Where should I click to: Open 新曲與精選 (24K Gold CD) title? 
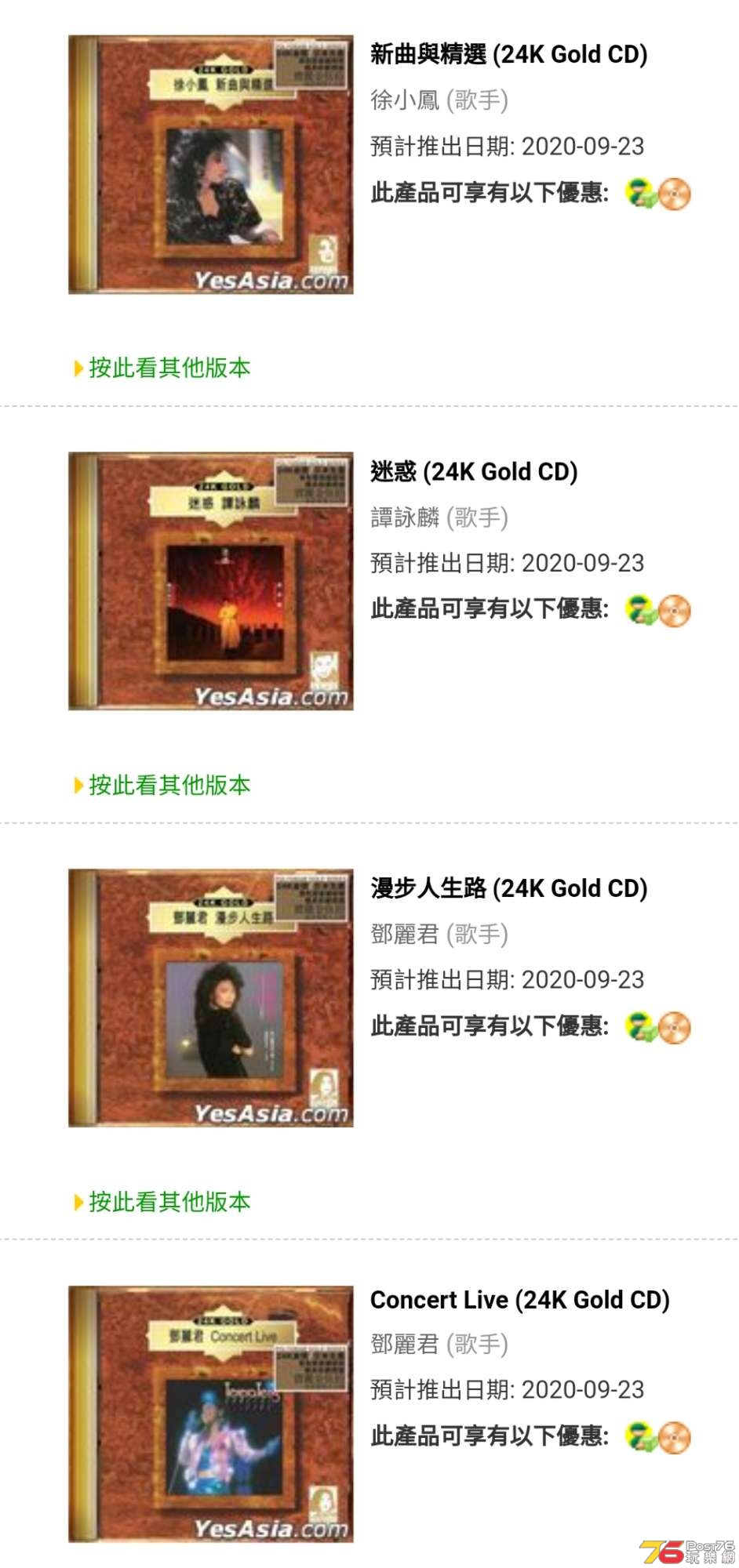508,54
